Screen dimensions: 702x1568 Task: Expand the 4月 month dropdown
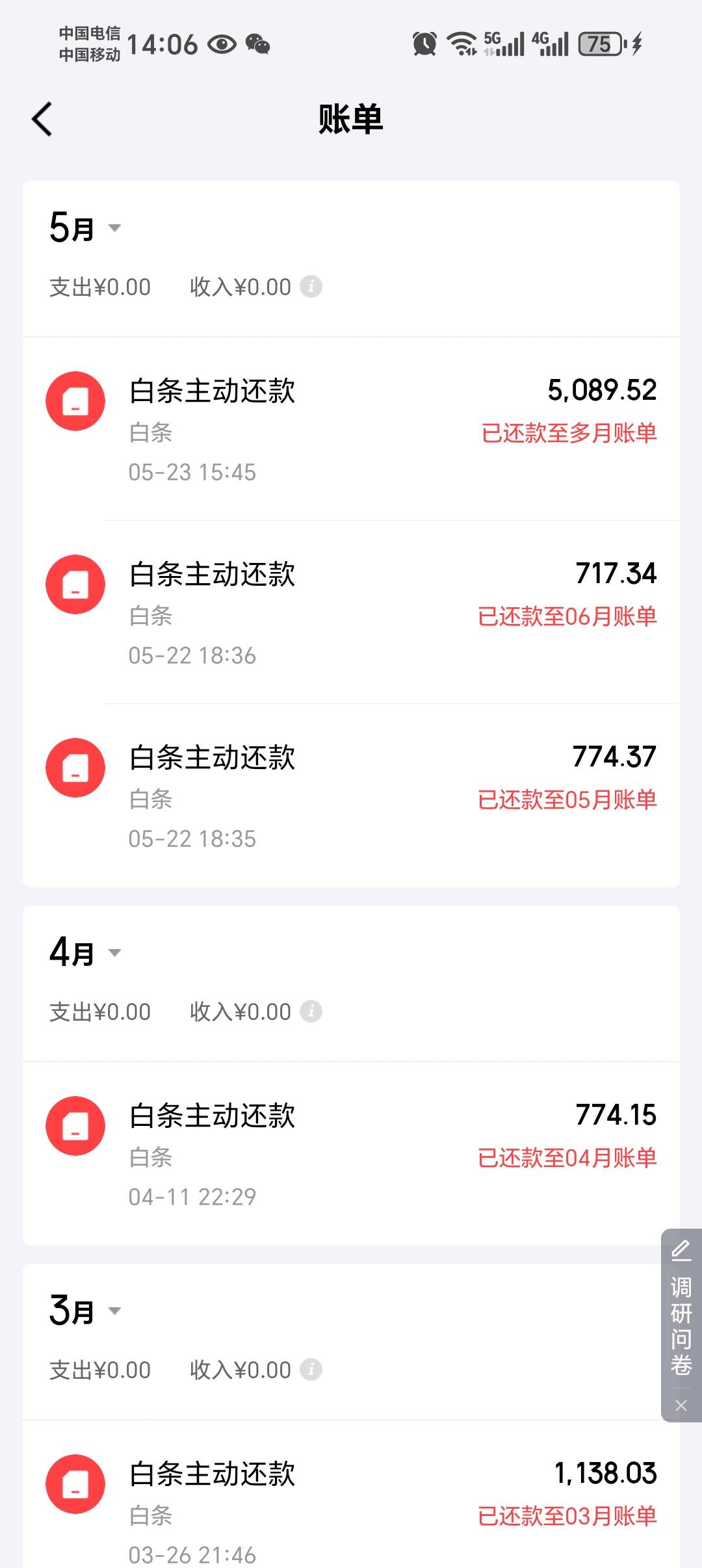tap(85, 953)
